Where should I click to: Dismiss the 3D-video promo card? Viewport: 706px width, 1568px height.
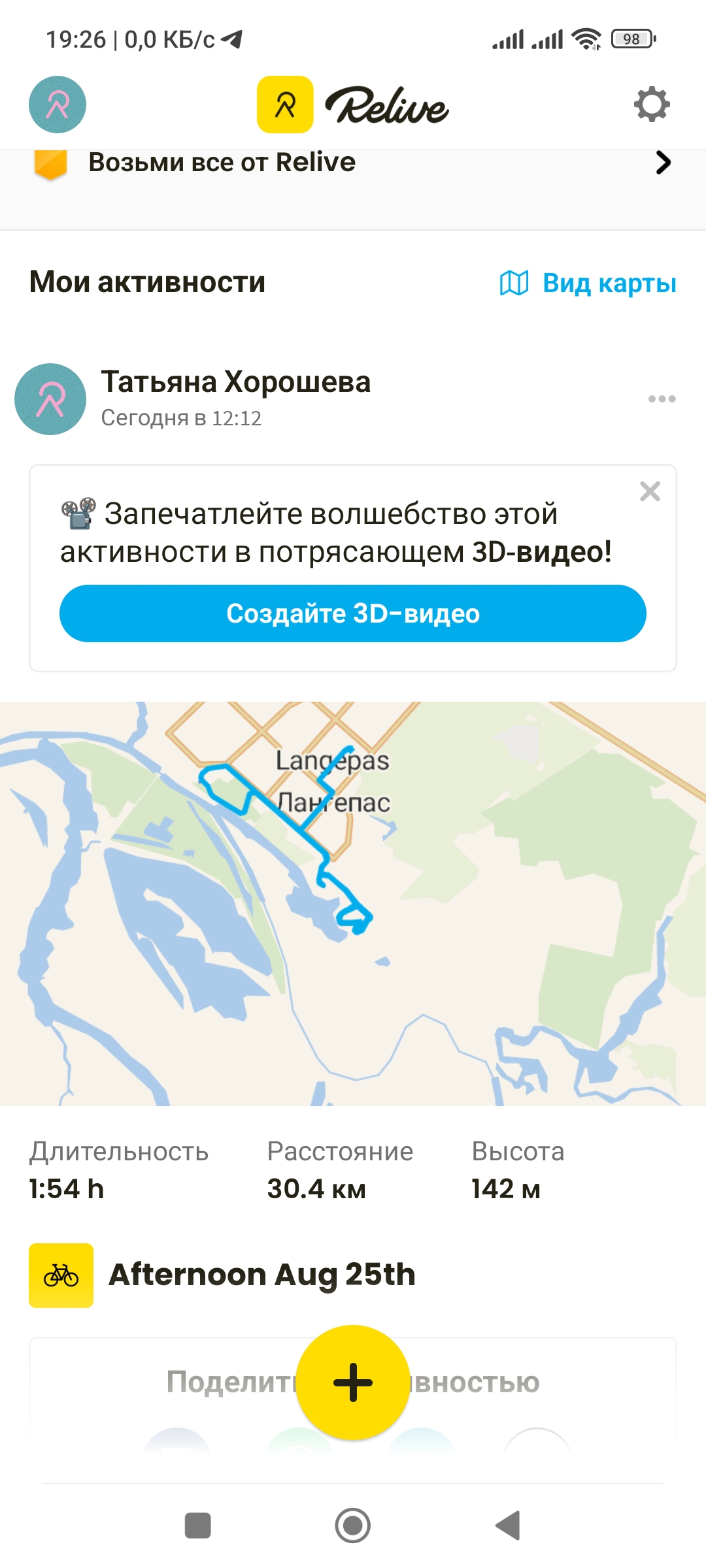point(650,491)
